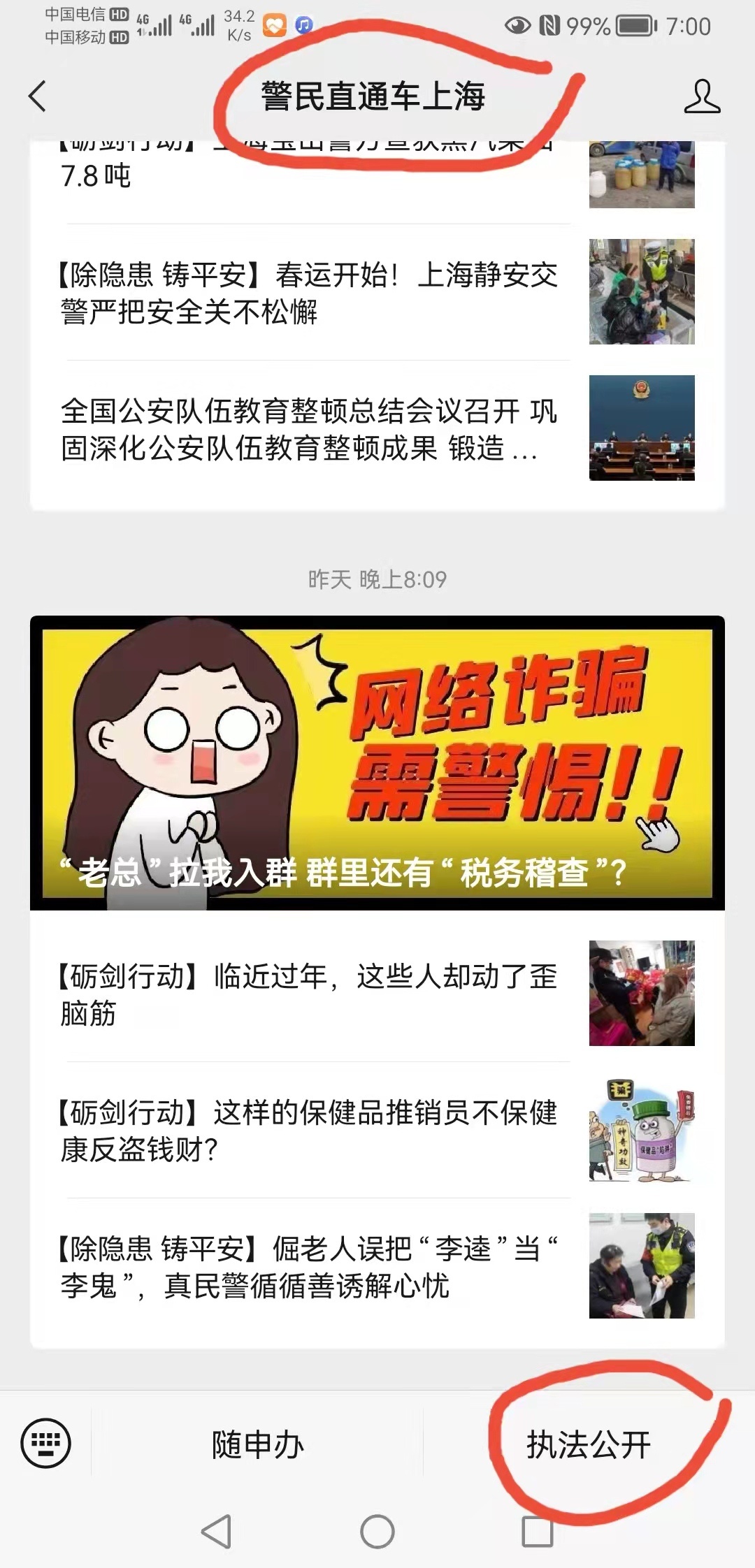Open the 执法公开 menu

click(589, 1444)
